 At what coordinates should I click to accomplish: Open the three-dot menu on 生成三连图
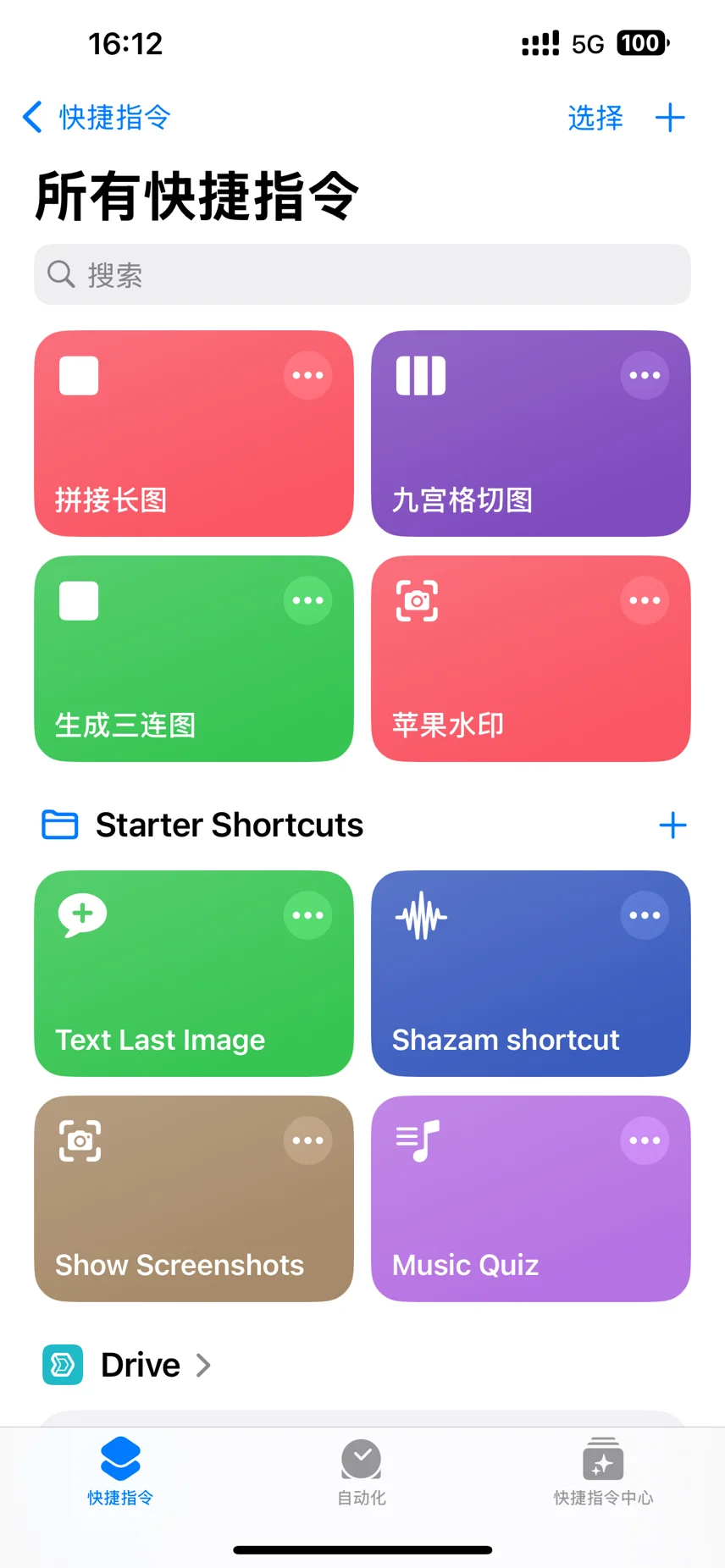(307, 600)
